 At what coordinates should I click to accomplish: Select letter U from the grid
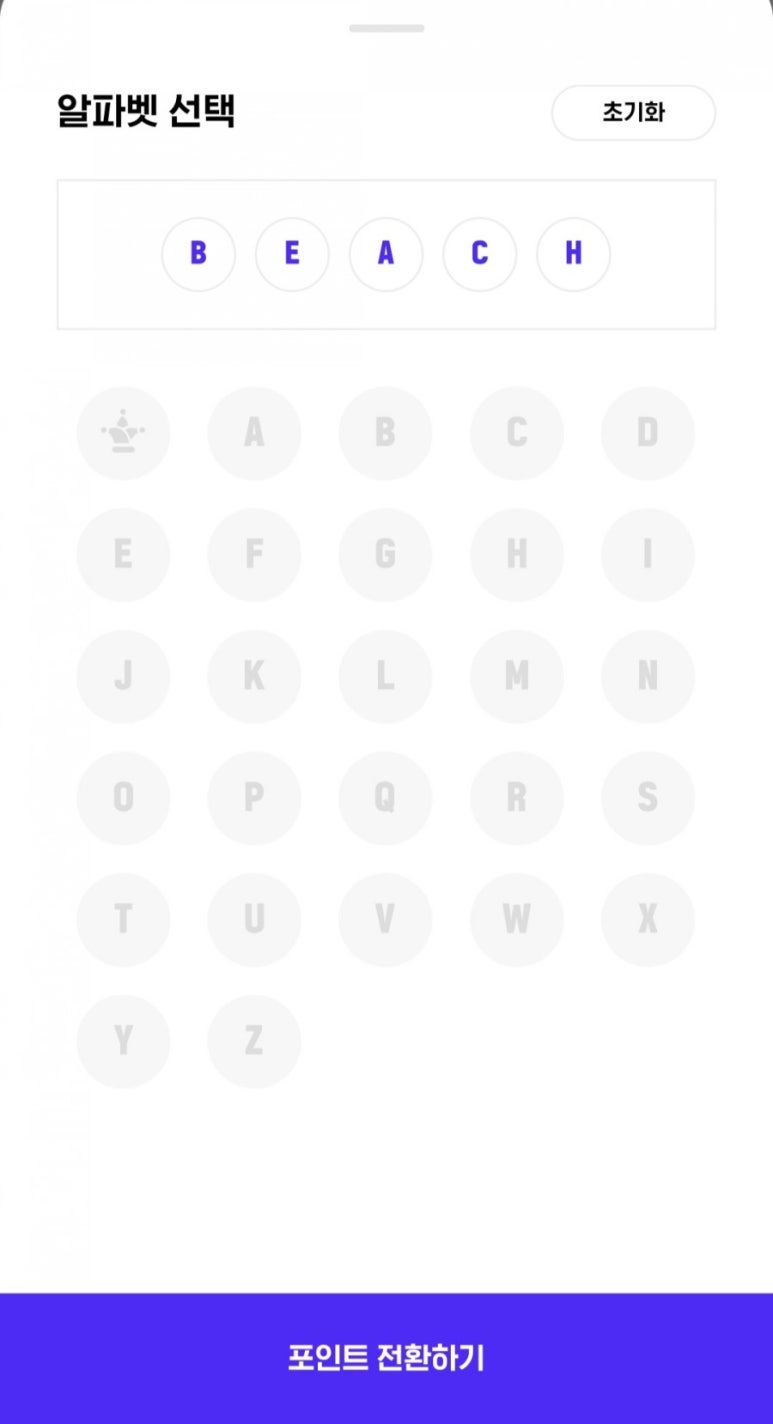tap(254, 919)
